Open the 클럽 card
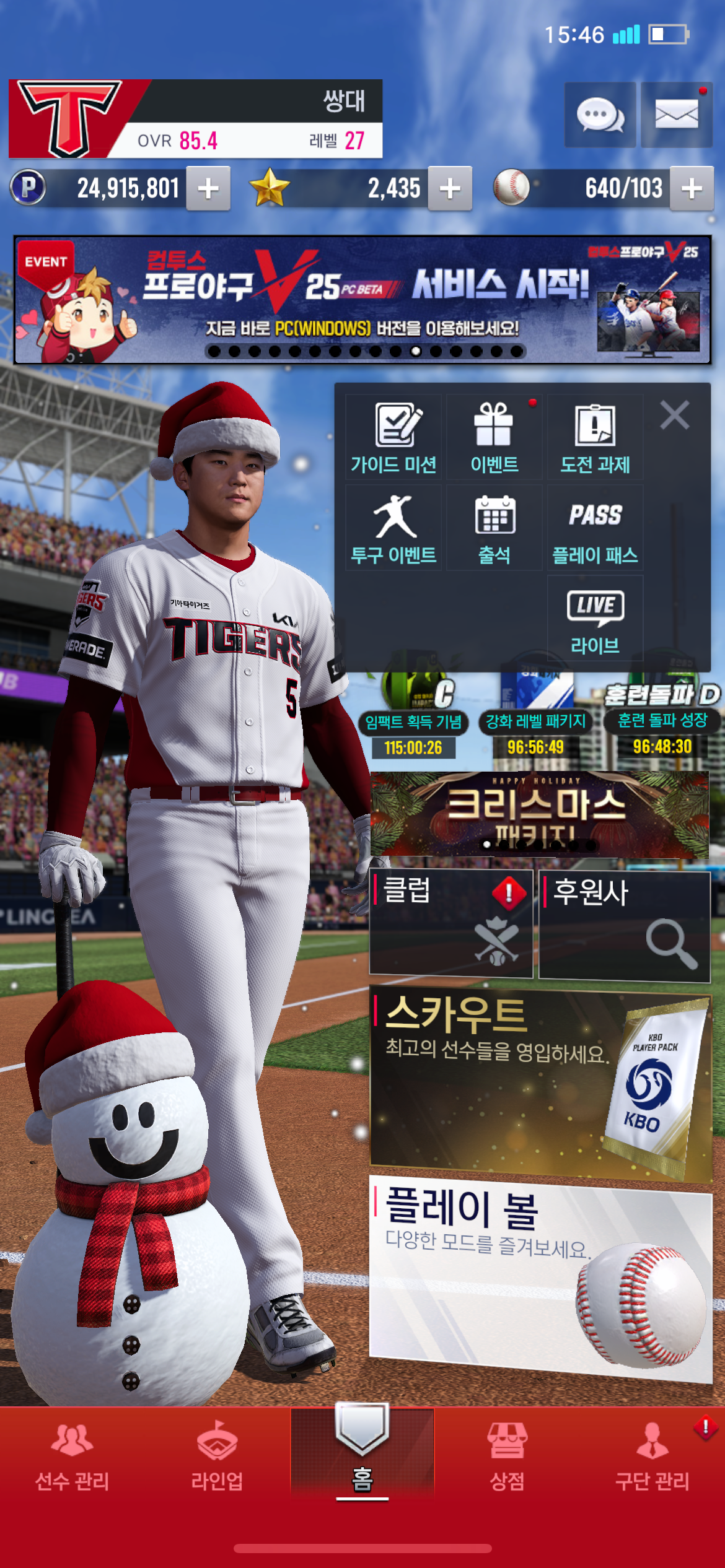 (x=451, y=923)
